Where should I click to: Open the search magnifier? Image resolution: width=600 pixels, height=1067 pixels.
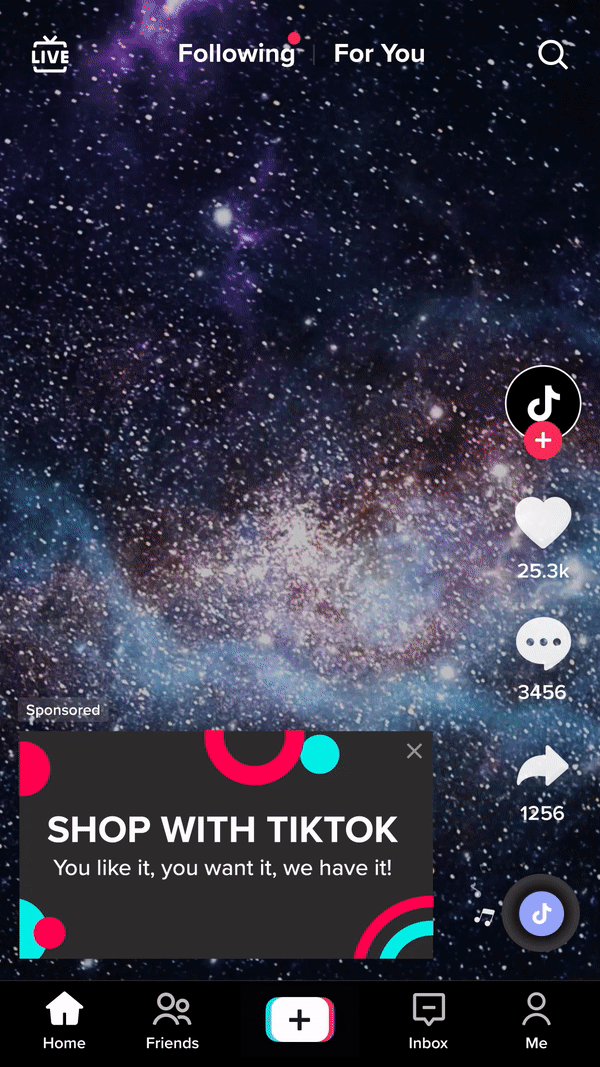tap(553, 54)
